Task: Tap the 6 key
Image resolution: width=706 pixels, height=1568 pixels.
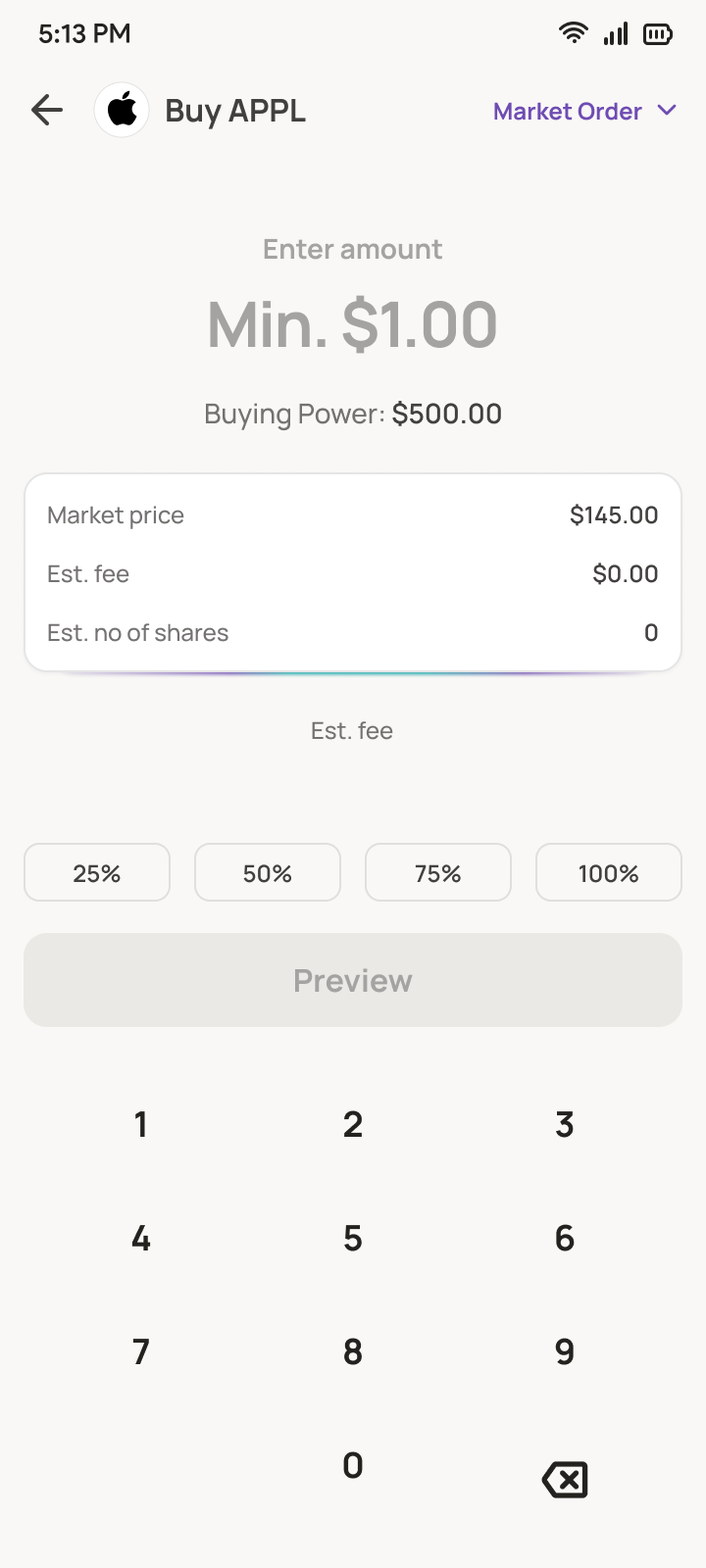Action: point(565,1238)
